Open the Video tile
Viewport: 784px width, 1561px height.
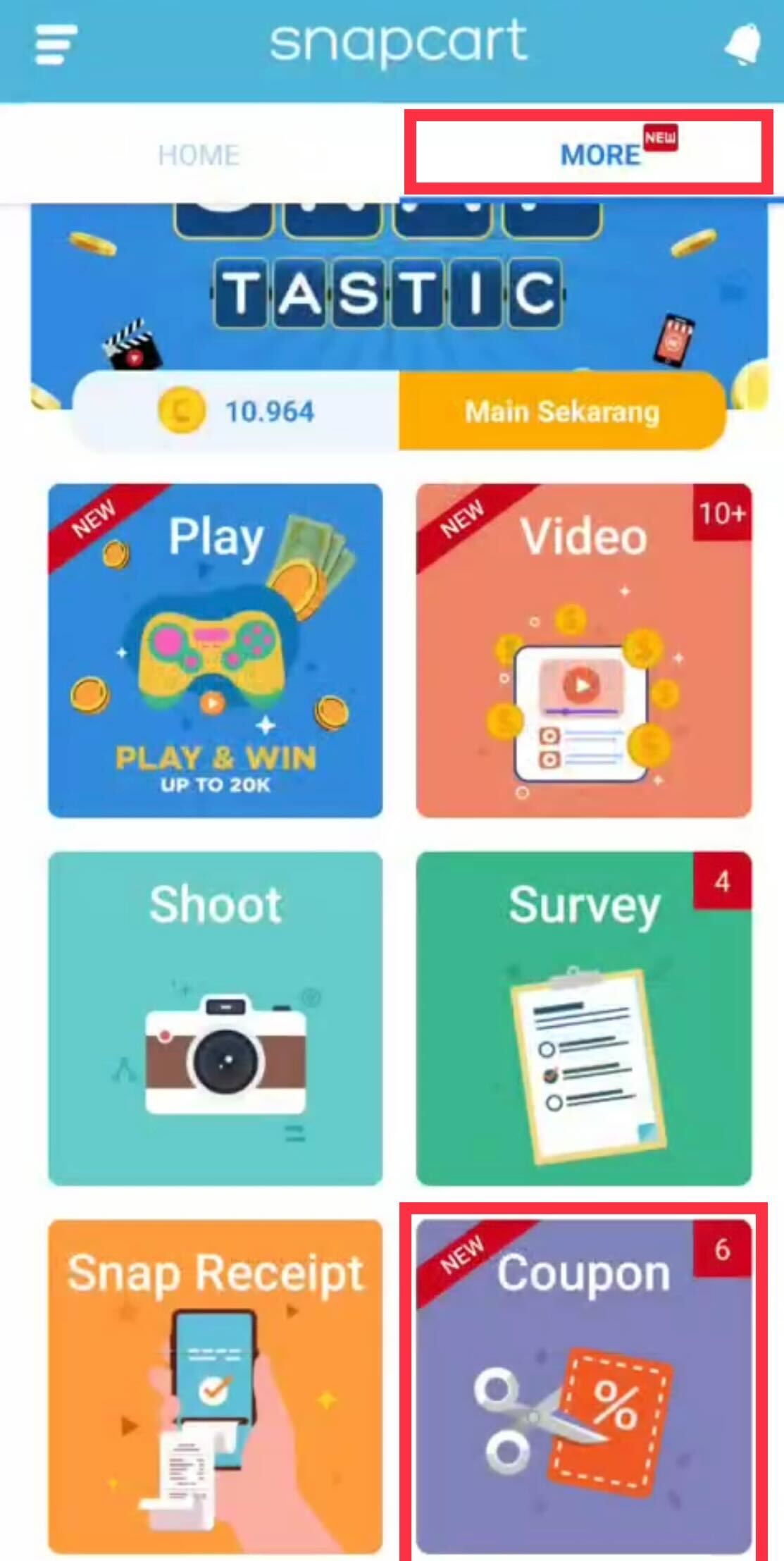583,650
